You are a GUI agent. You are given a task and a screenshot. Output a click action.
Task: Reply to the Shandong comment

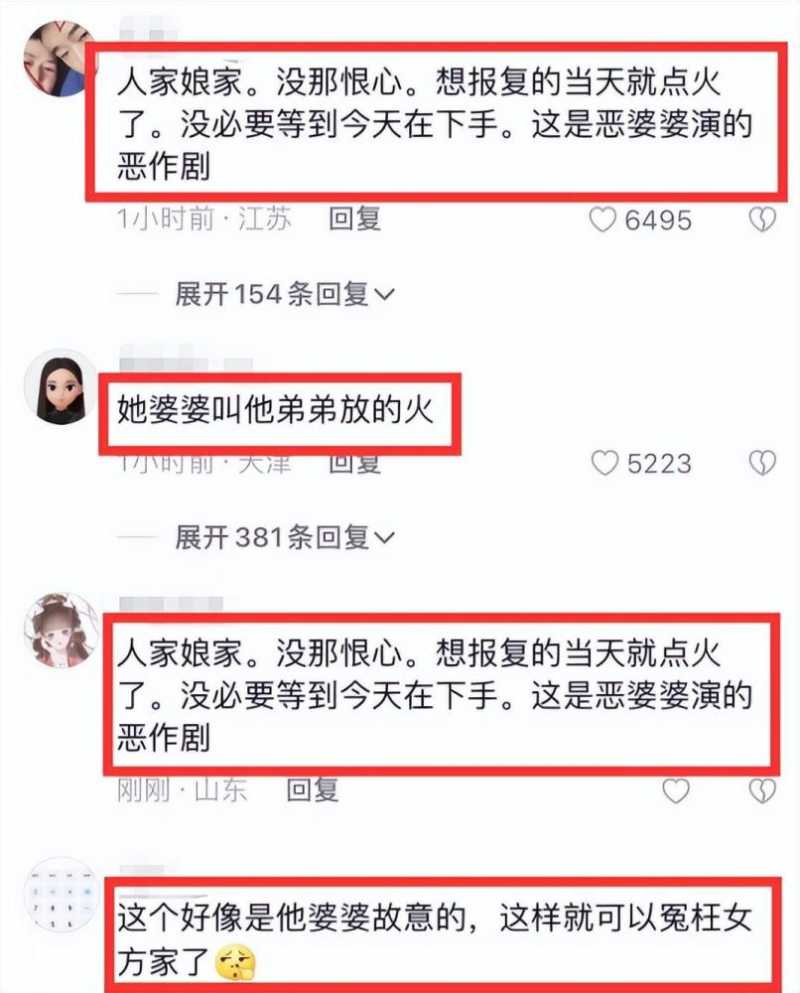(313, 791)
